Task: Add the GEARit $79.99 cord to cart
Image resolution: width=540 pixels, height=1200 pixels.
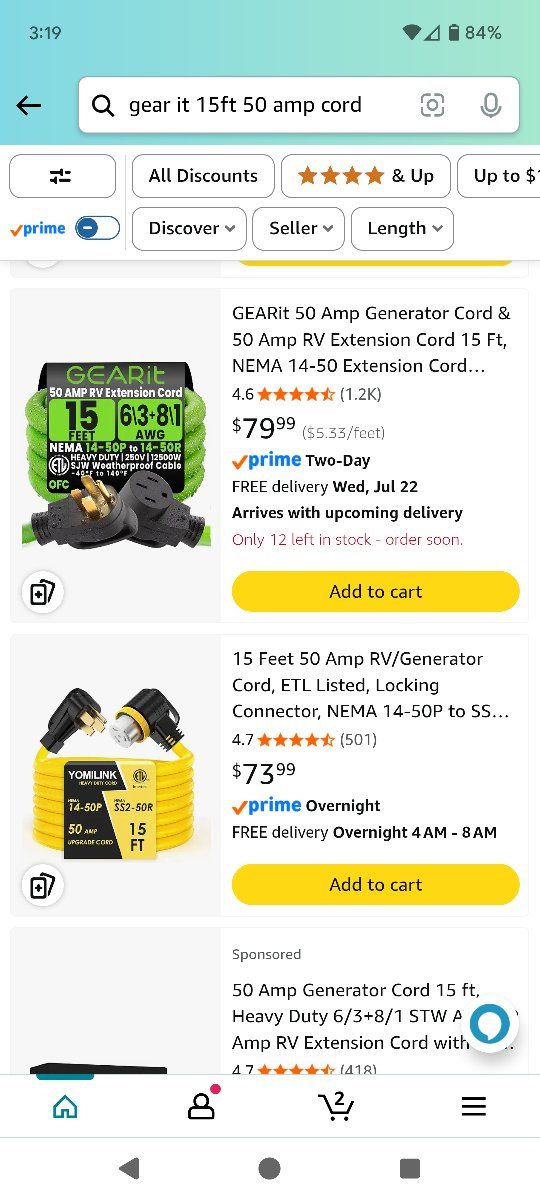Action: (x=376, y=591)
